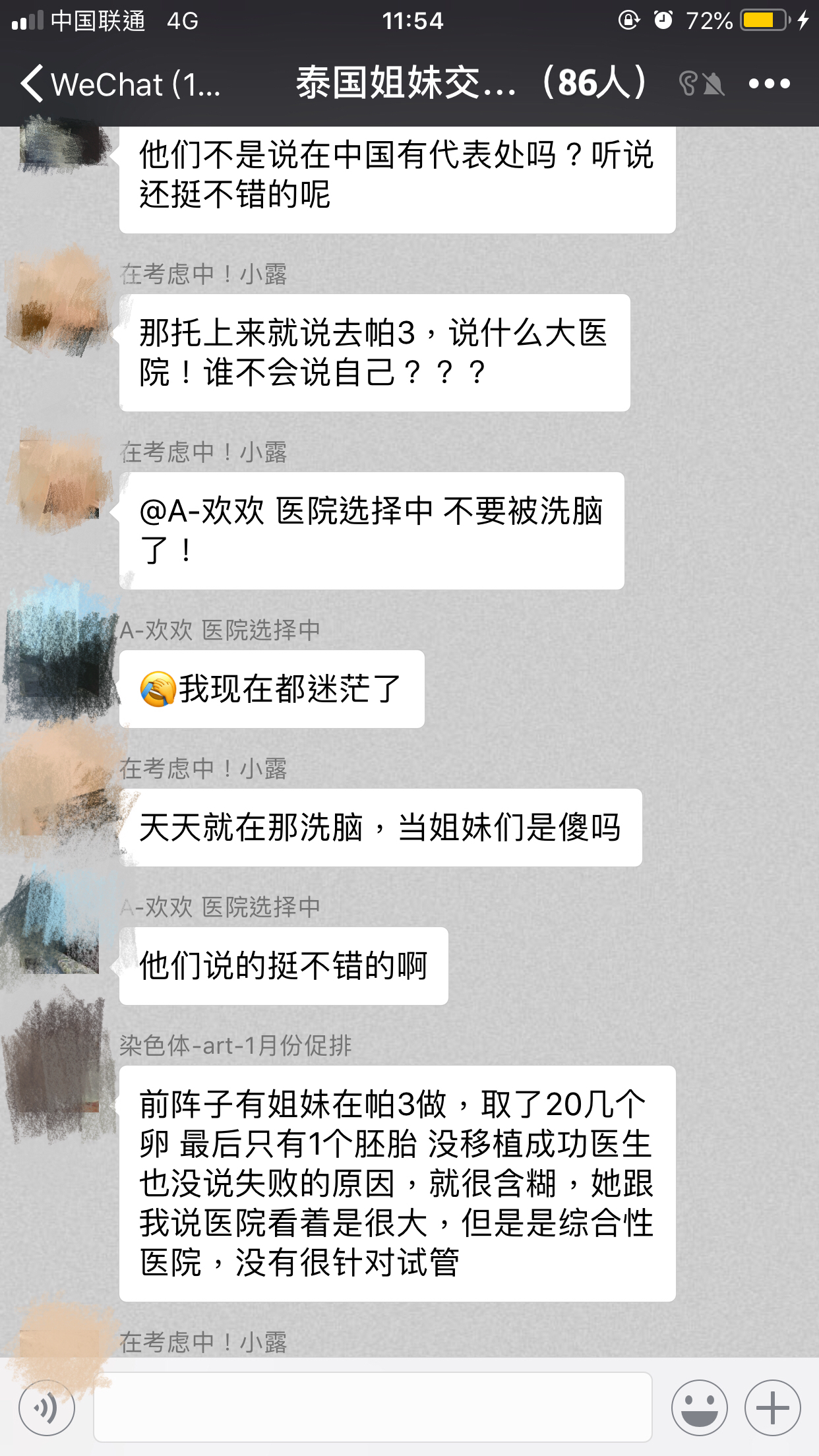The width and height of the screenshot is (819, 1456).
Task: Open the plus attachments menu
Action: tap(772, 1408)
